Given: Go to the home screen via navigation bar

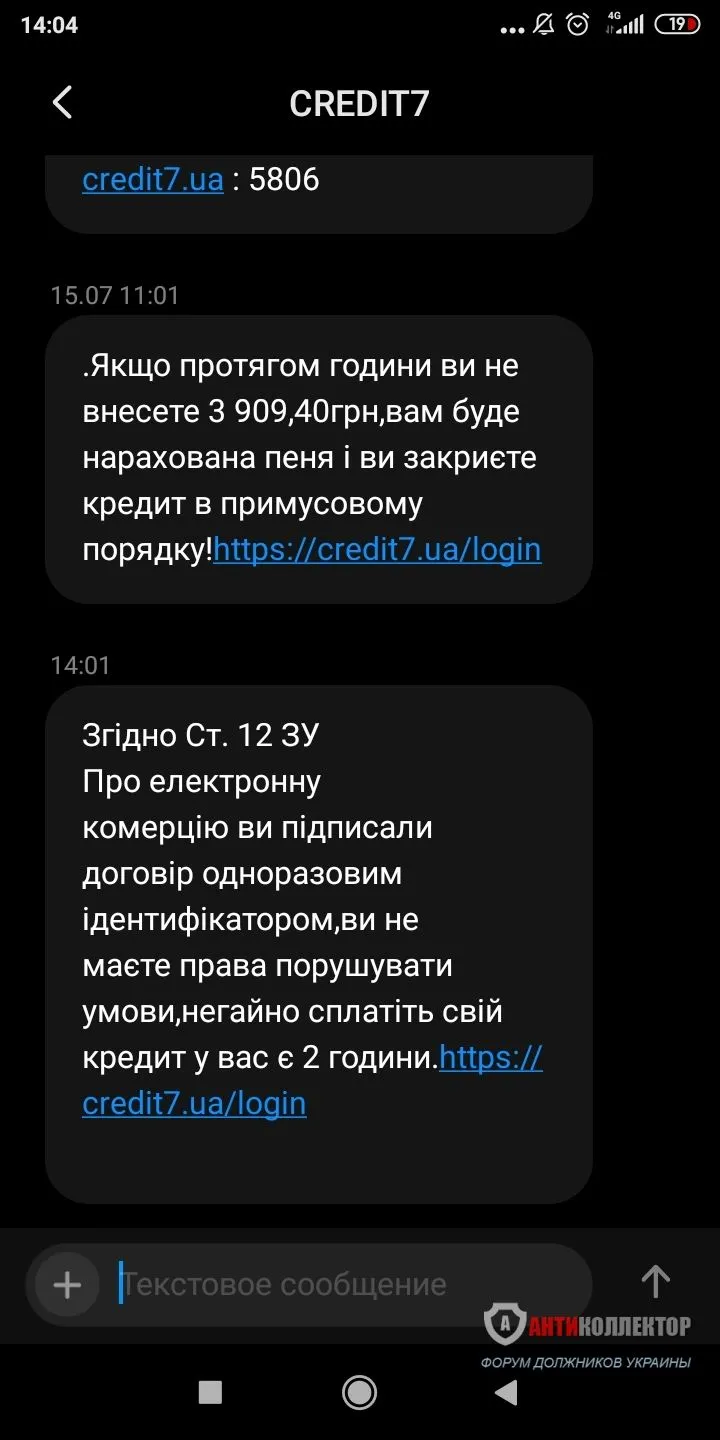Looking at the screenshot, I should click(359, 1392).
